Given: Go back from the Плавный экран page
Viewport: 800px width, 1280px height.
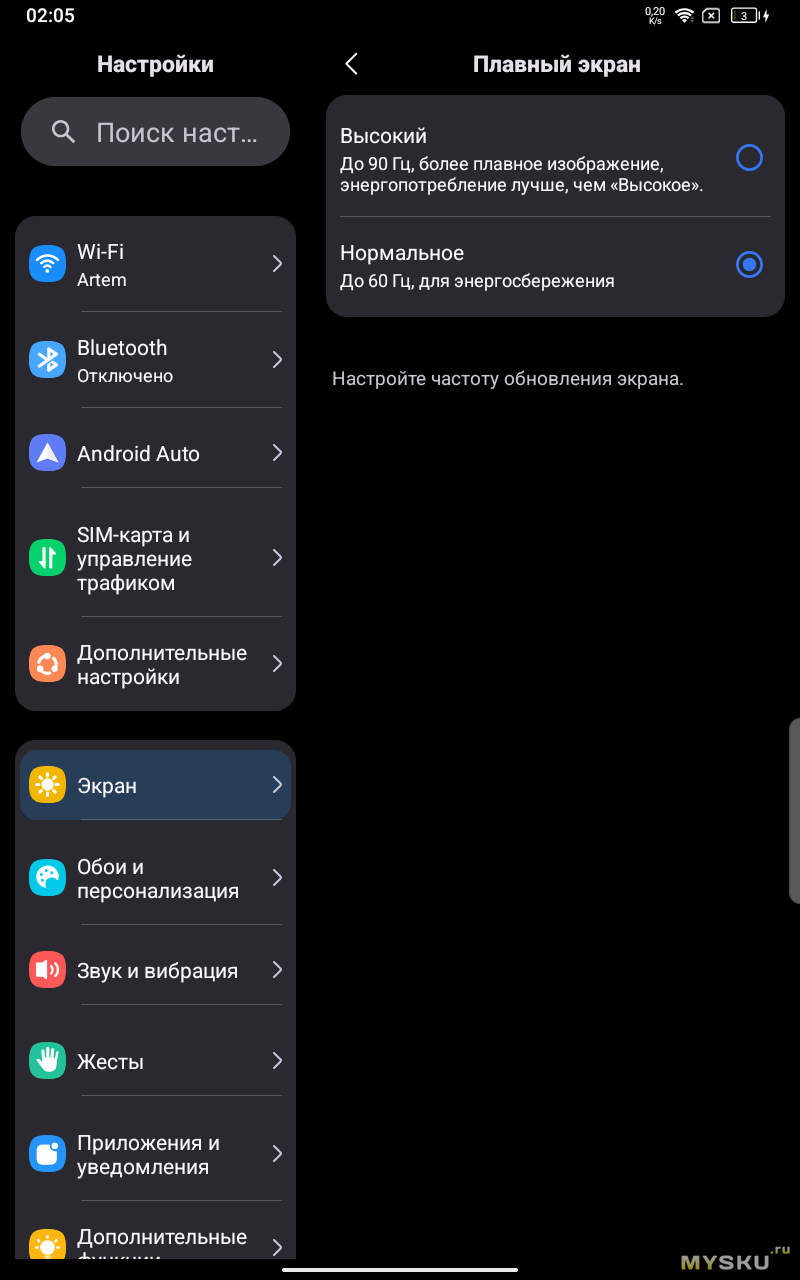Looking at the screenshot, I should pyautogui.click(x=351, y=64).
